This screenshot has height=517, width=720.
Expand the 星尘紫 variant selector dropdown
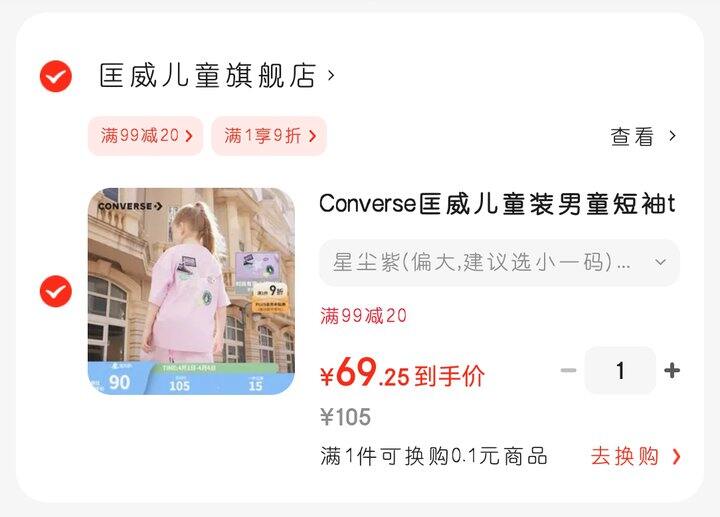pos(499,263)
